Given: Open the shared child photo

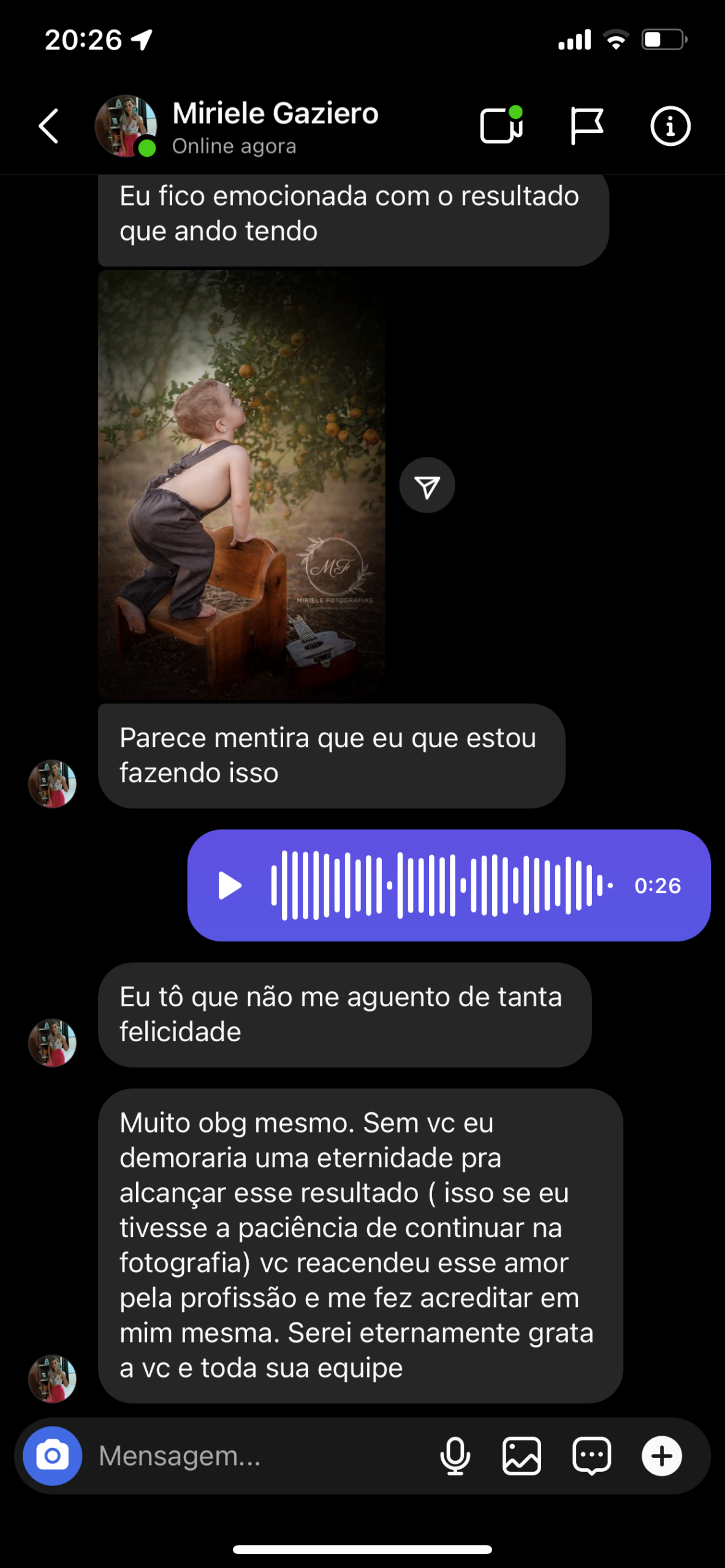Looking at the screenshot, I should (241, 484).
